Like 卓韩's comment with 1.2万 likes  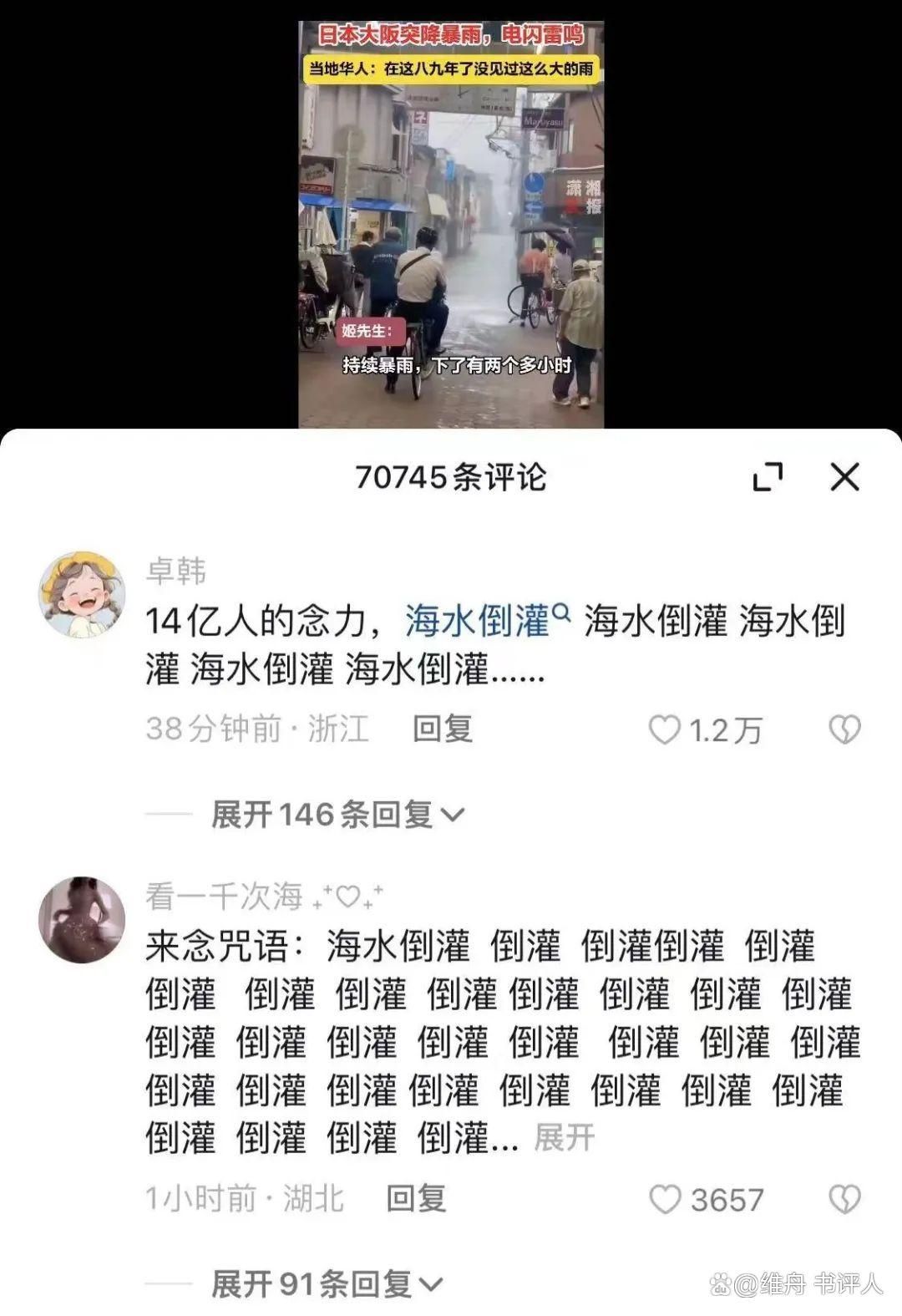(666, 730)
